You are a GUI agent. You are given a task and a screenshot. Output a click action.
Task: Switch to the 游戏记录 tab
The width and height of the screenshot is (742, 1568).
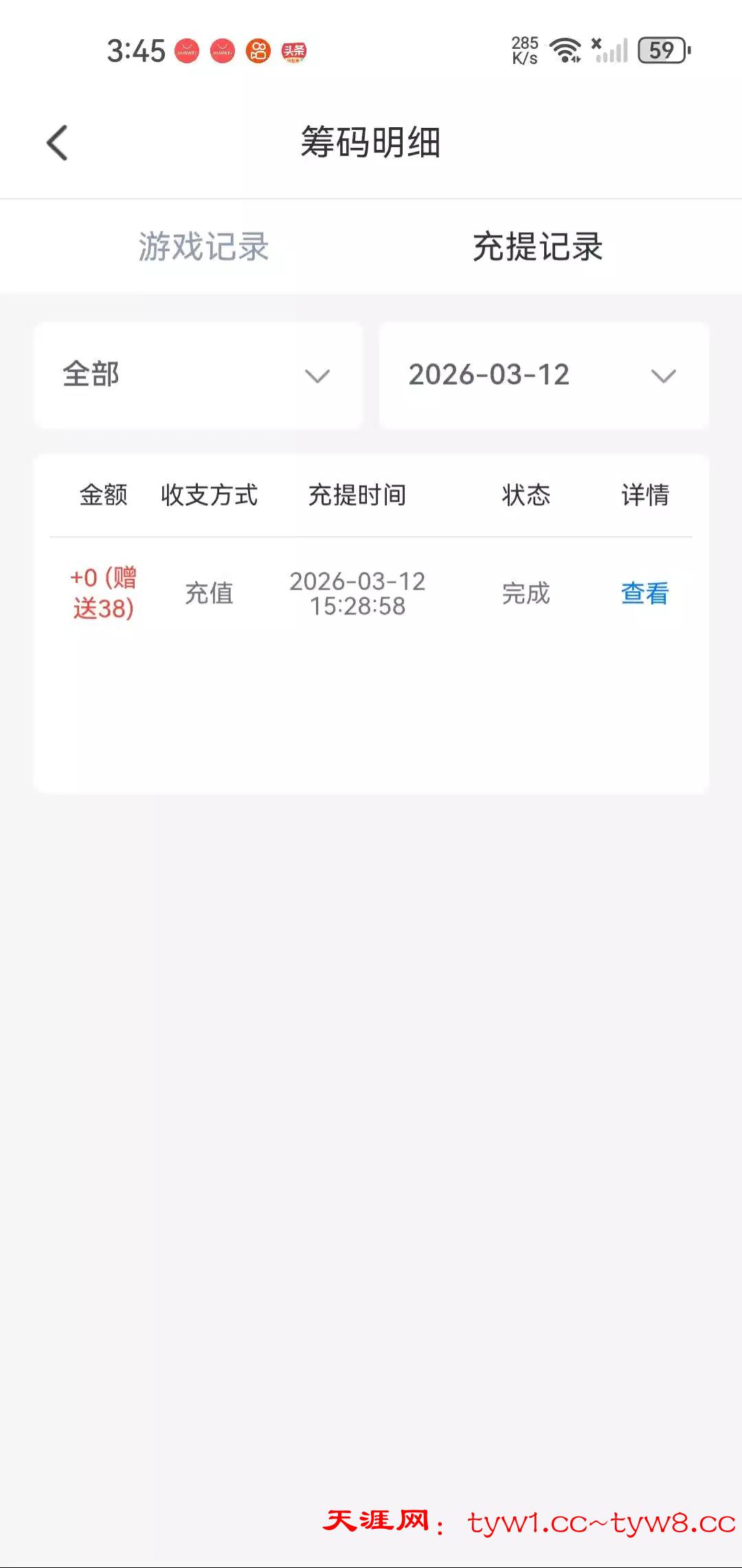(x=203, y=247)
